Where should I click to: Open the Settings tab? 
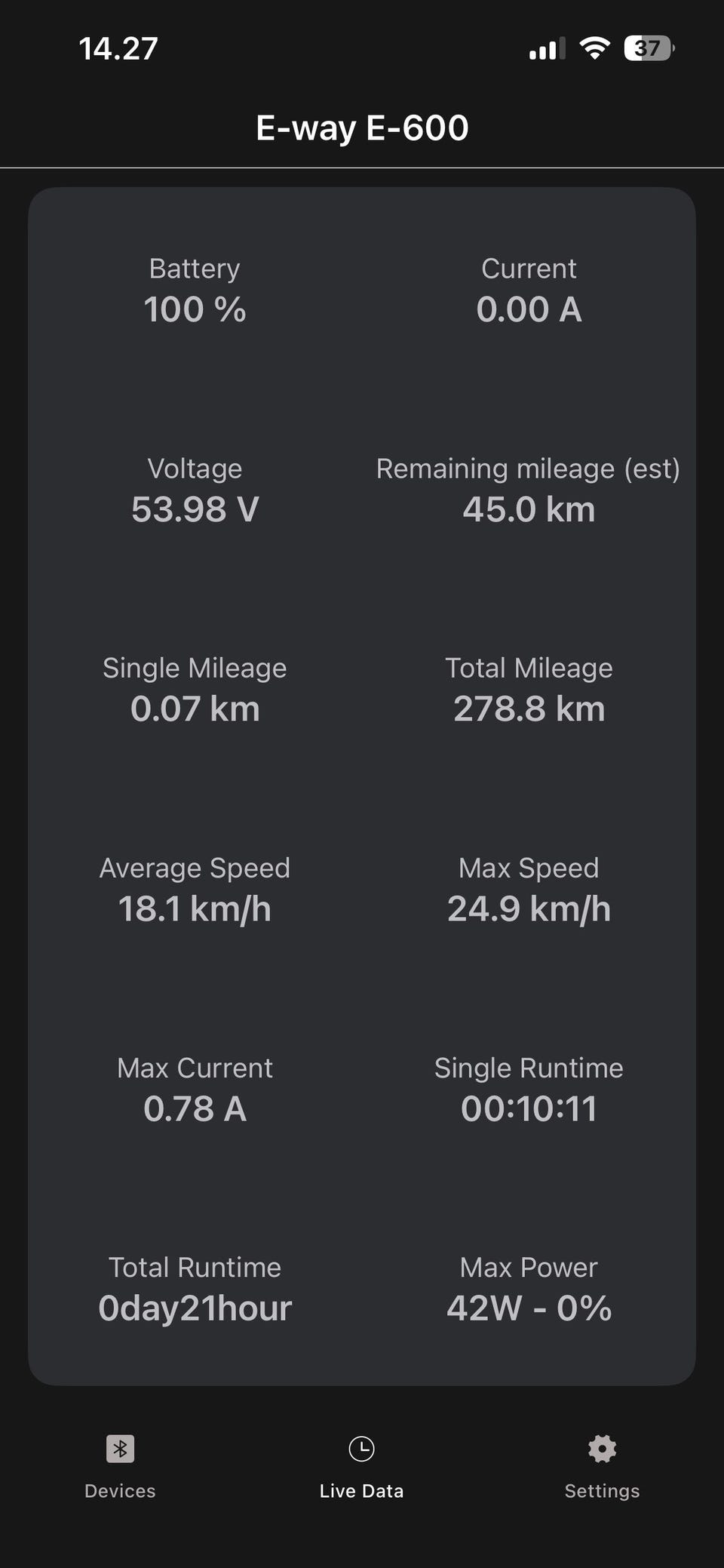coord(602,1465)
